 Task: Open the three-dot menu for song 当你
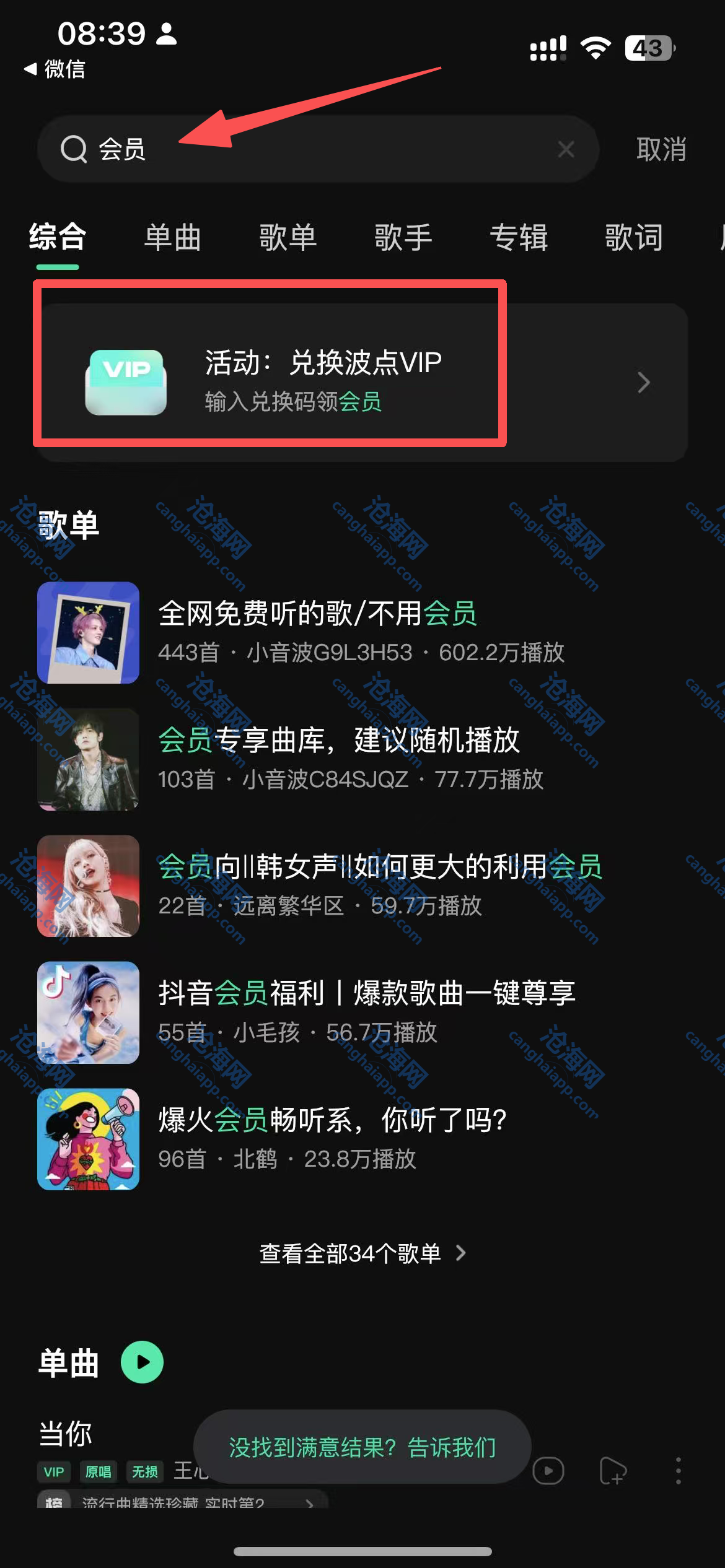coord(678,1470)
